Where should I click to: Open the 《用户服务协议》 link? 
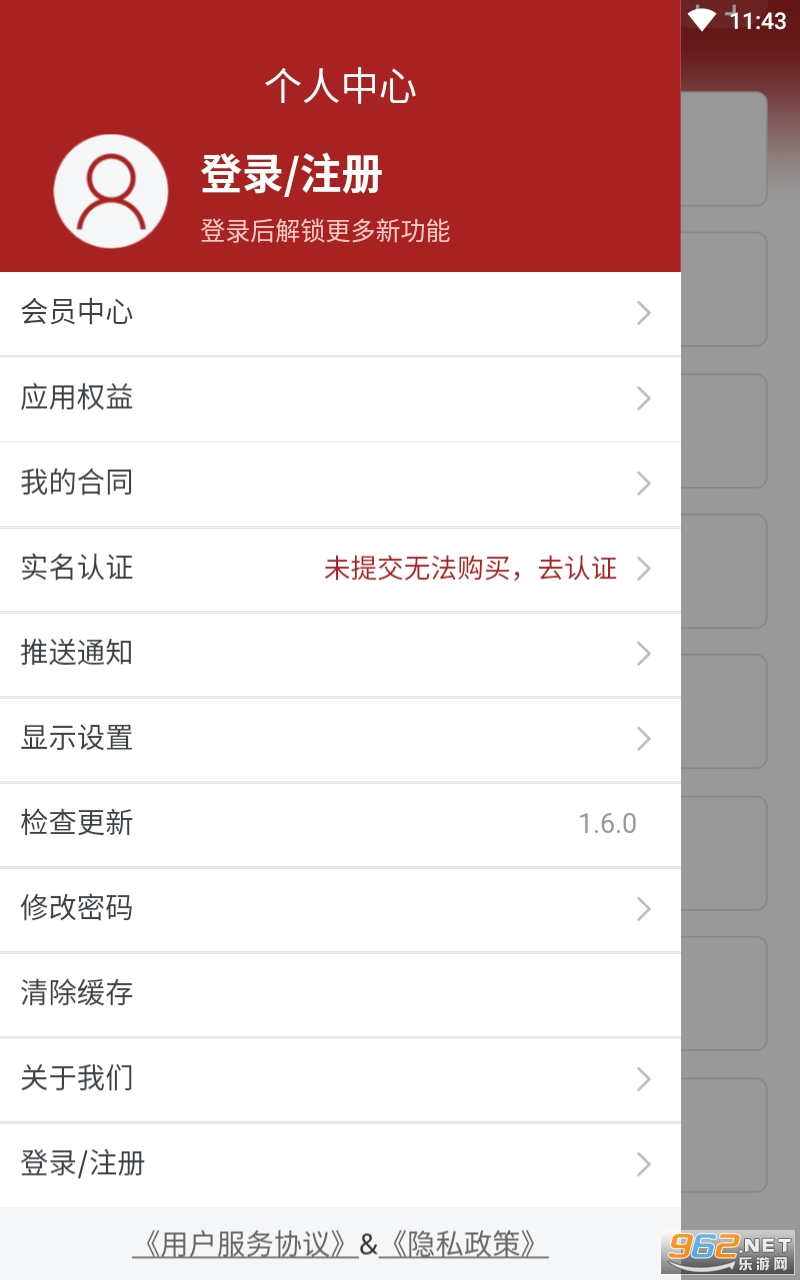(245, 1243)
